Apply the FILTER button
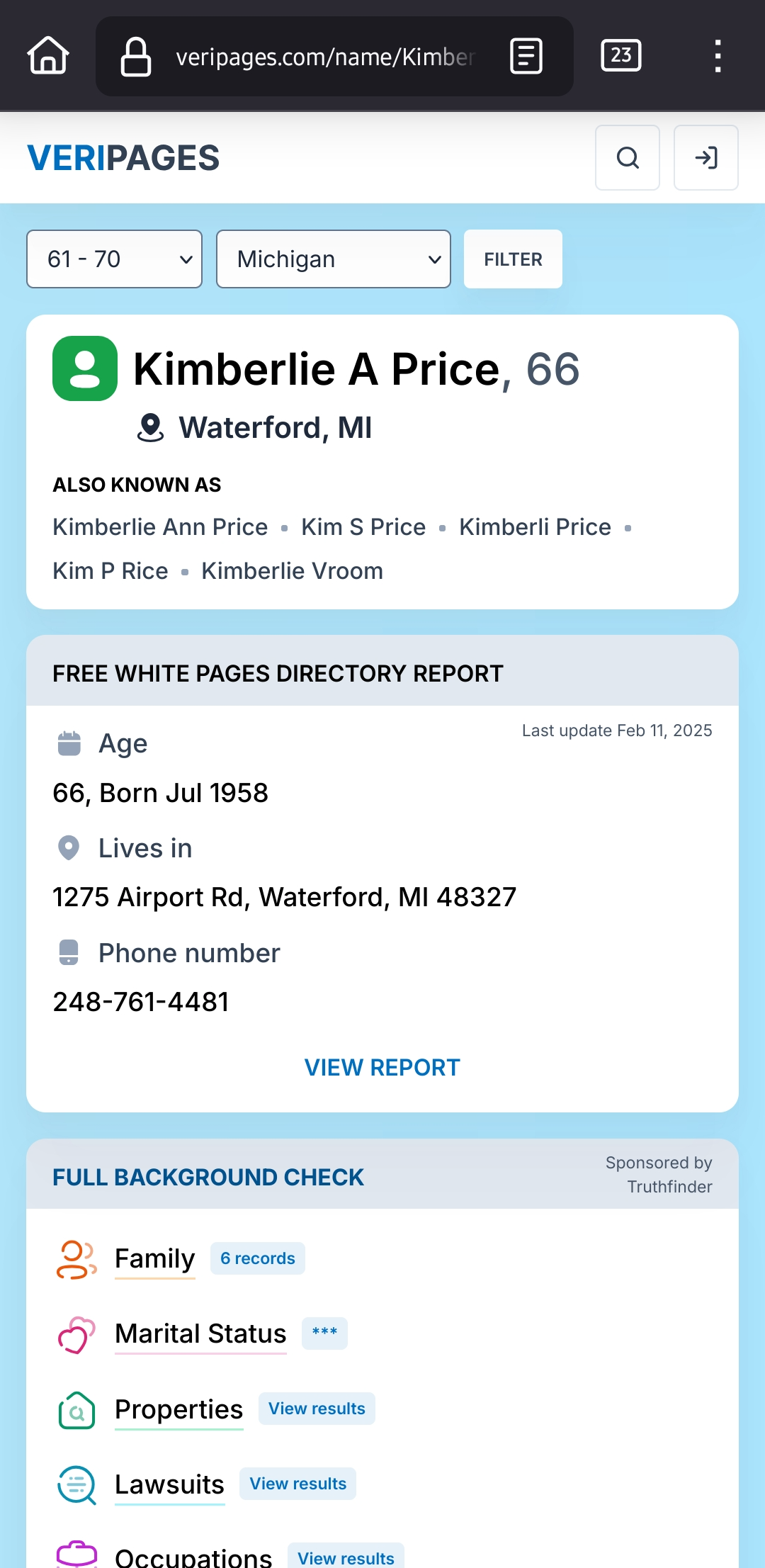Image resolution: width=765 pixels, height=1568 pixels. click(513, 259)
